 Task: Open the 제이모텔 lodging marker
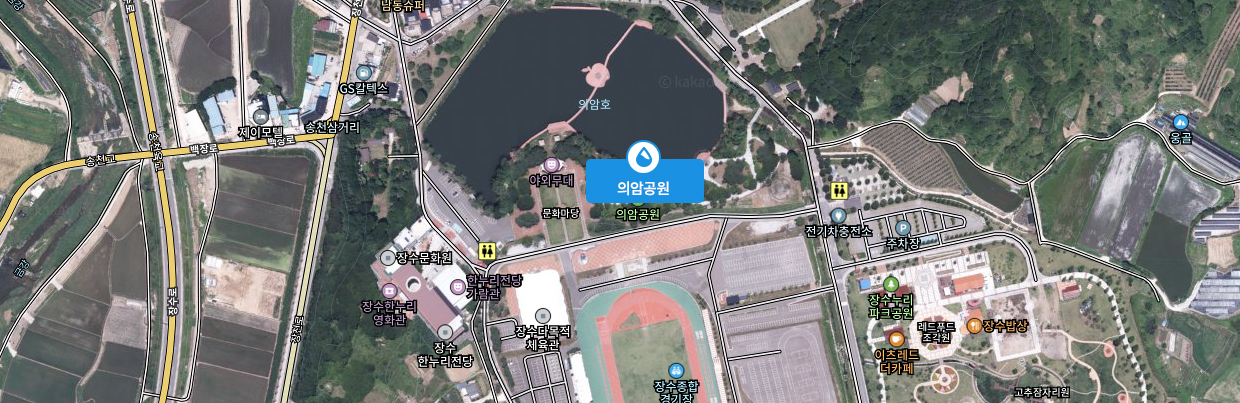click(260, 116)
